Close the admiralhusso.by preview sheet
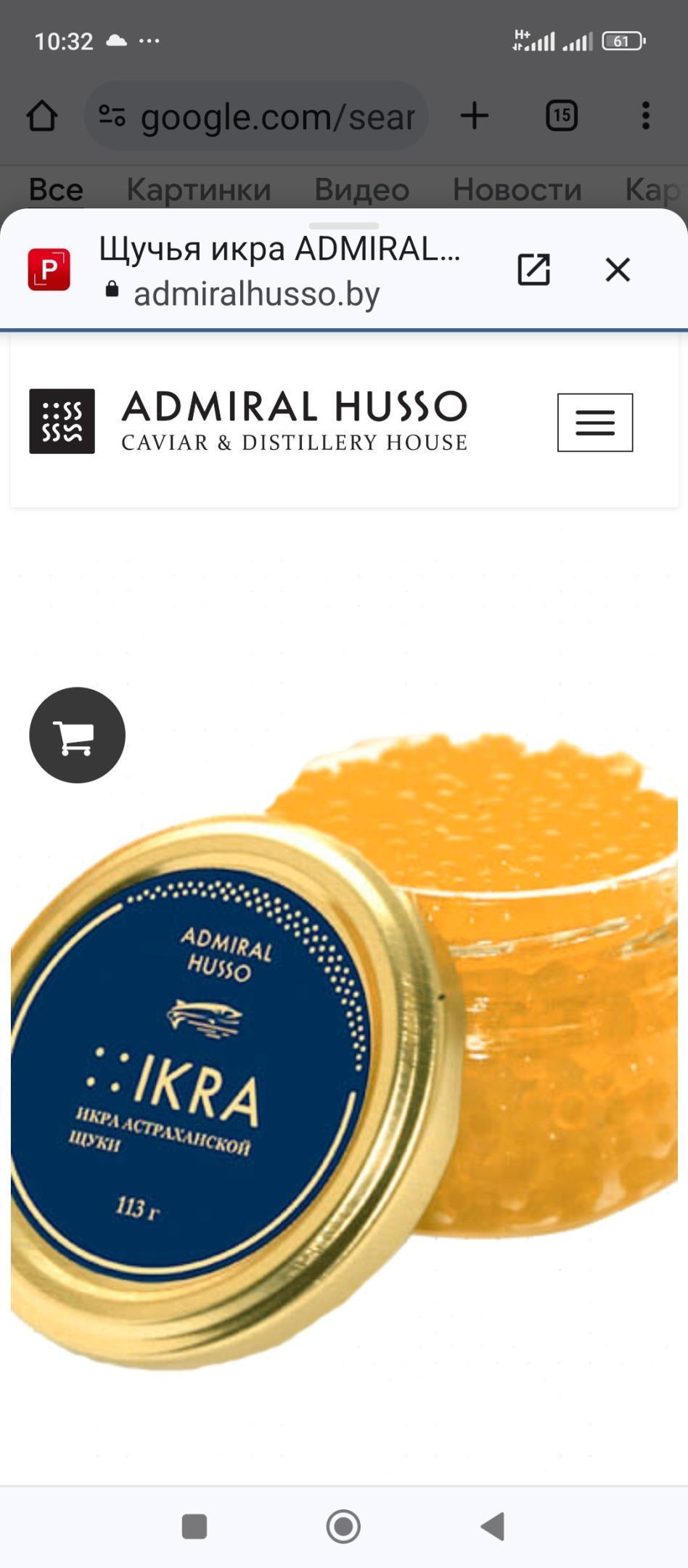Viewport: 688px width, 1568px height. click(x=618, y=270)
